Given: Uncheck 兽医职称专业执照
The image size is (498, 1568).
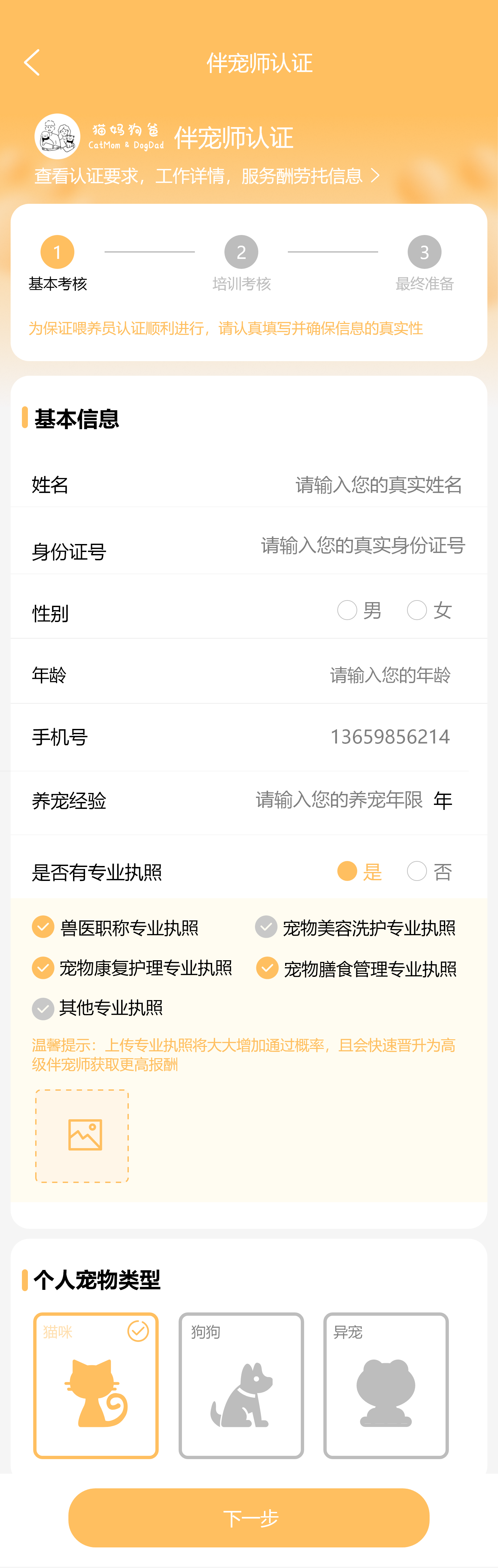Looking at the screenshot, I should point(43,927).
